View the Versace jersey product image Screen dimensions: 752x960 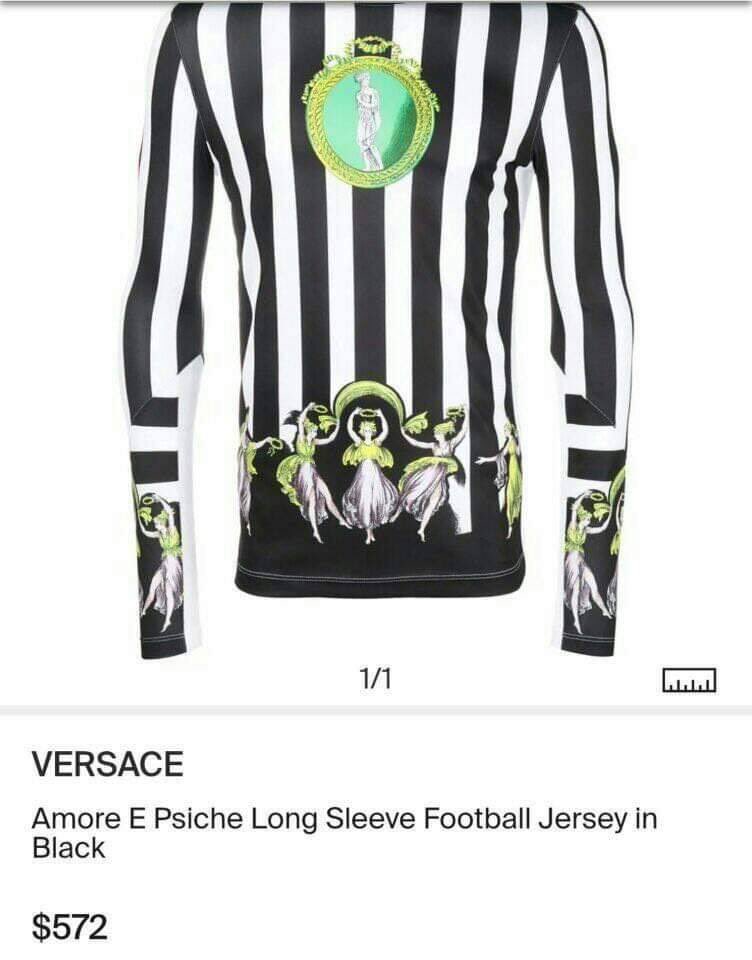[x=377, y=330]
